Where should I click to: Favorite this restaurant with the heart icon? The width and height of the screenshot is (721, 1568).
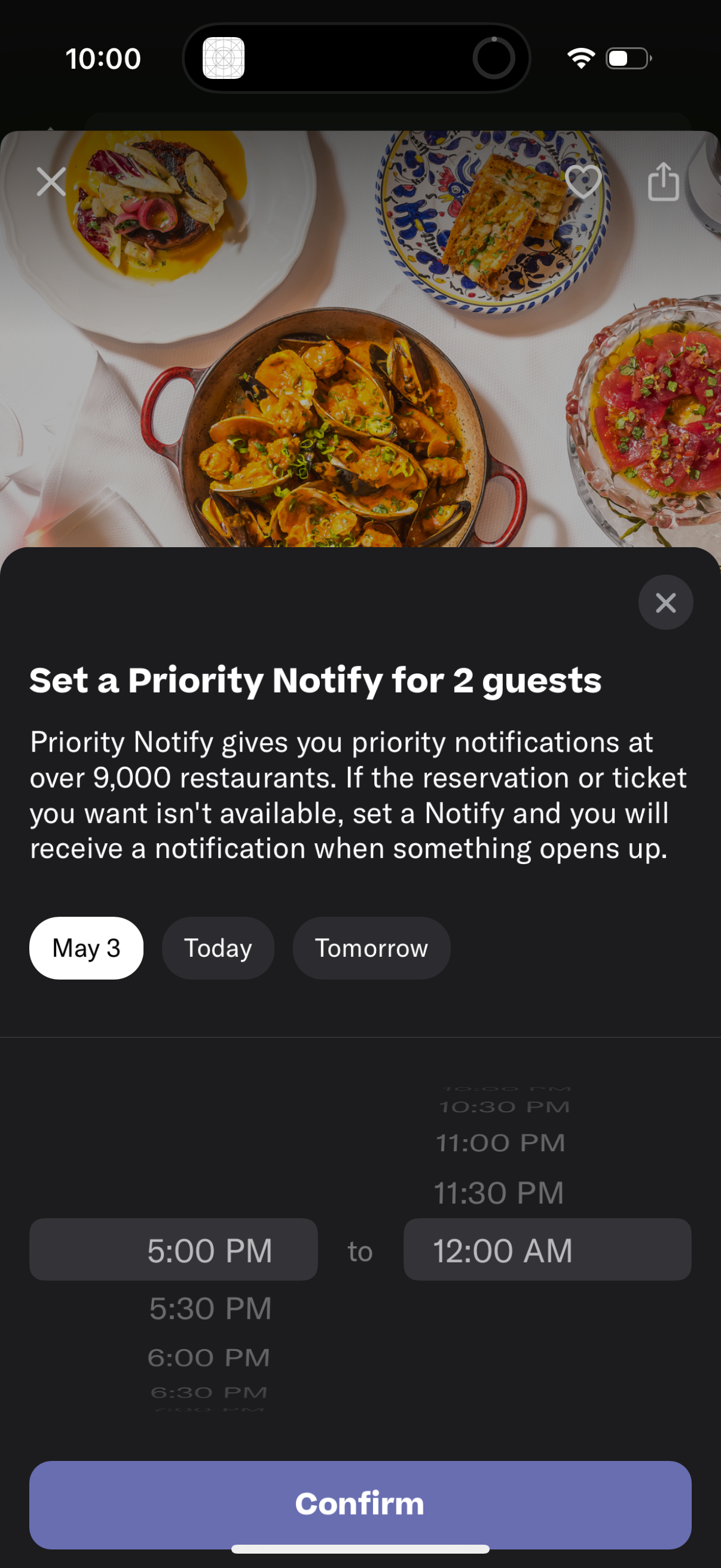pos(585,182)
